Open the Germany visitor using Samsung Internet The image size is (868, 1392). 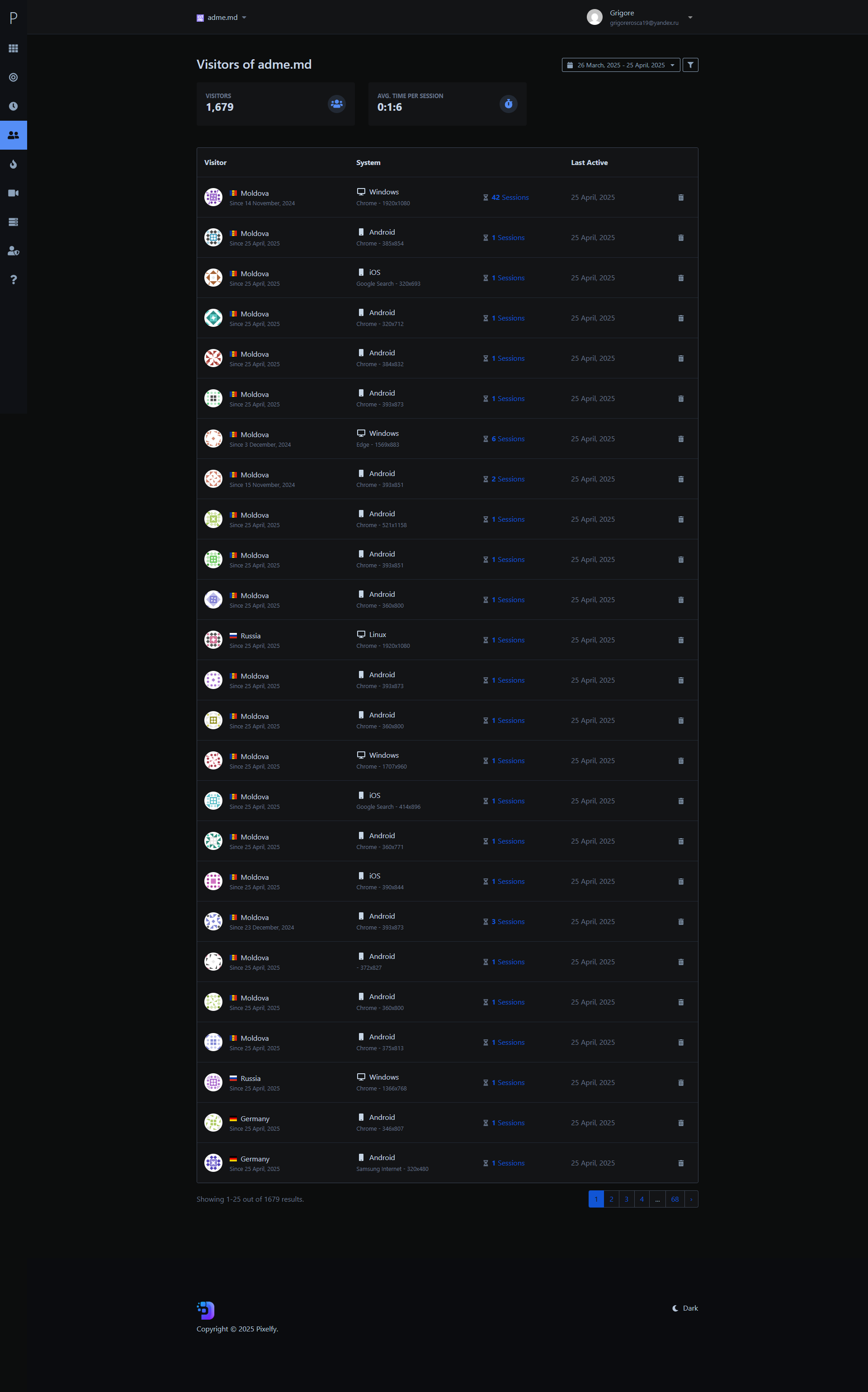tap(255, 1159)
